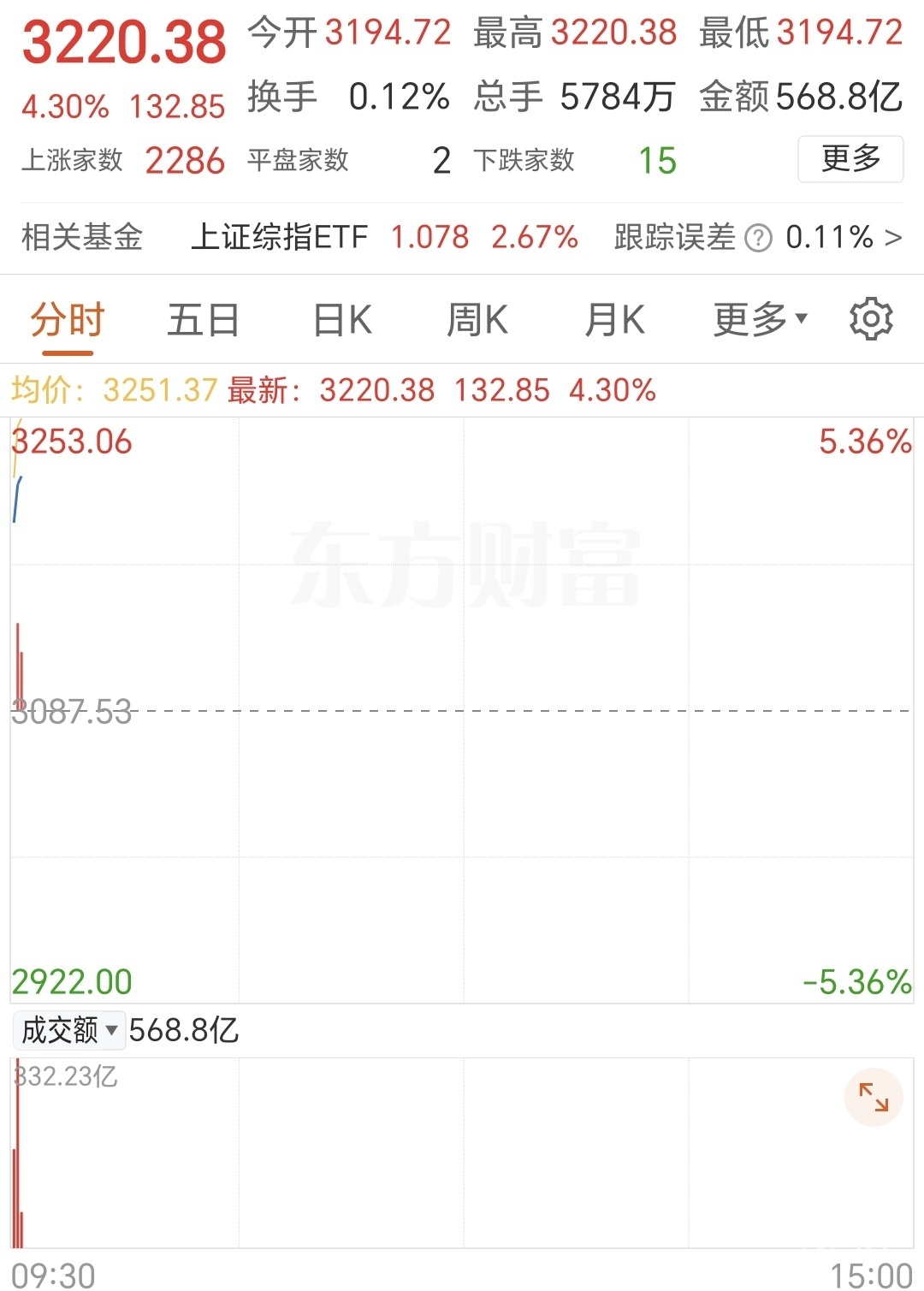Switch to the 周K chart tab
Viewport: 924px width, 1291px height.
[x=477, y=321]
